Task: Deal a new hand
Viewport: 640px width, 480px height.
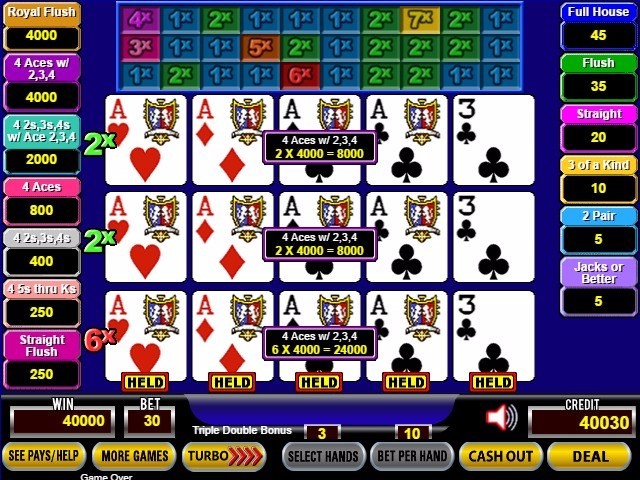Action: [590, 456]
